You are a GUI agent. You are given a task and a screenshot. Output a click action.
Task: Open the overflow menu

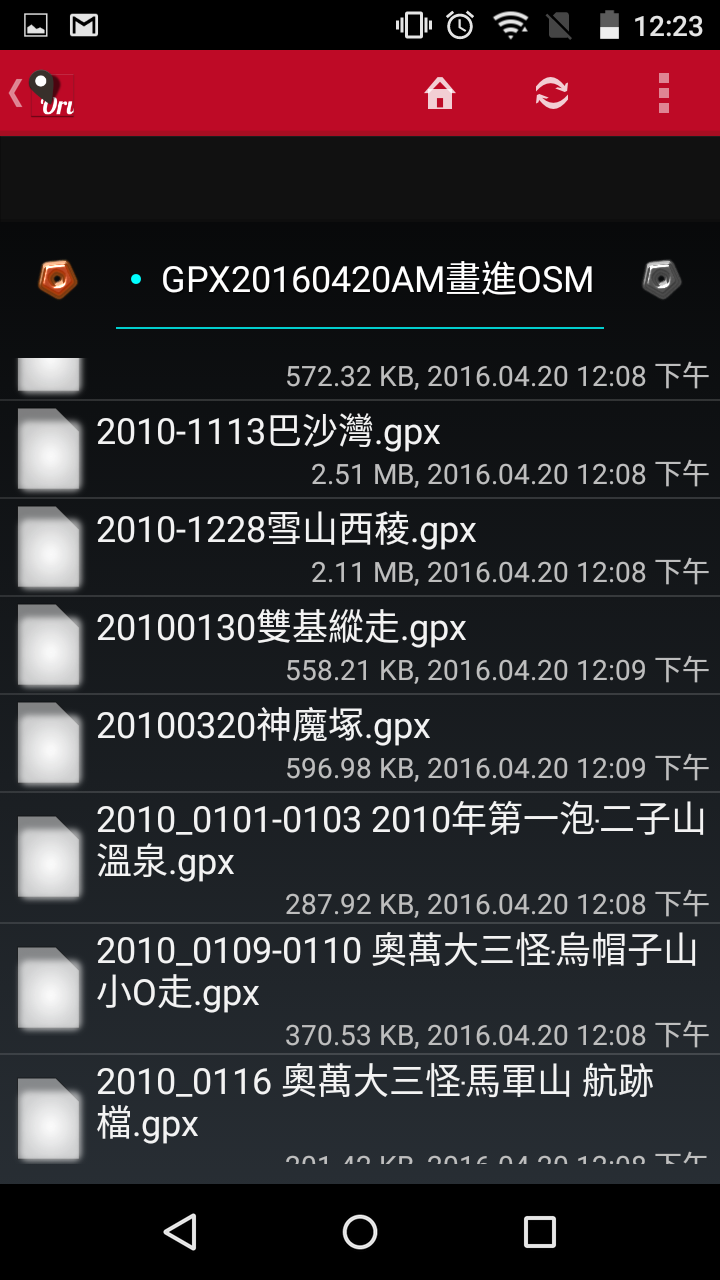coord(663,94)
